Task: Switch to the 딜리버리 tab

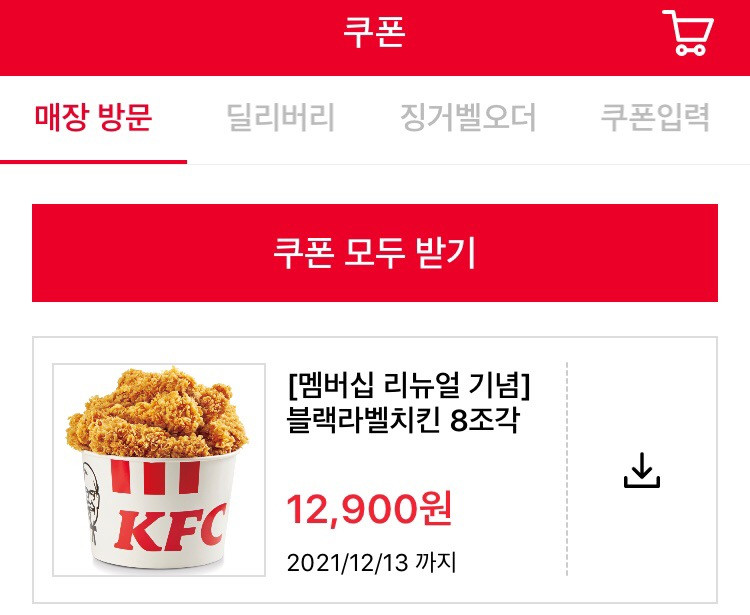Action: click(x=281, y=118)
